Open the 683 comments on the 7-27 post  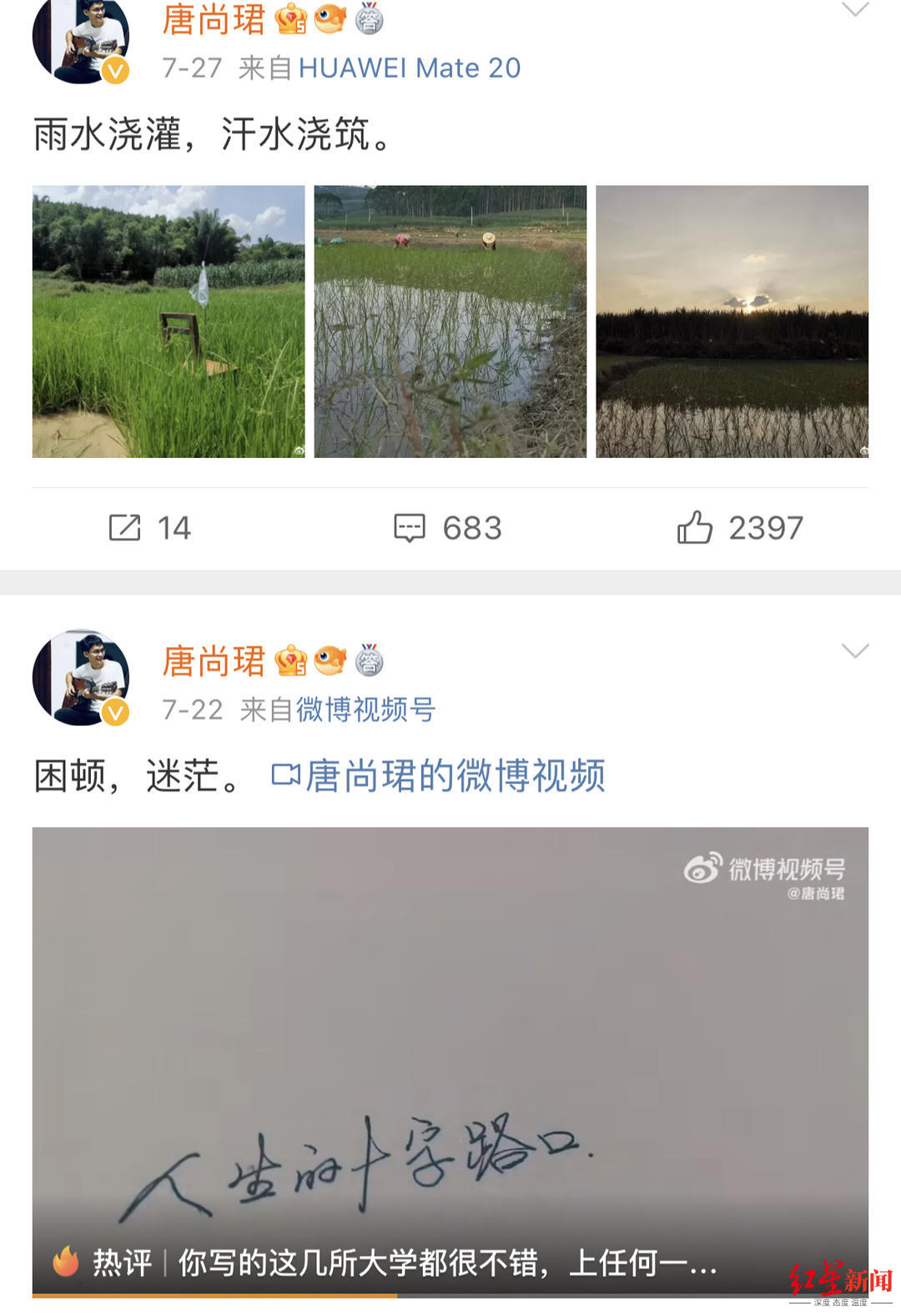click(x=448, y=528)
